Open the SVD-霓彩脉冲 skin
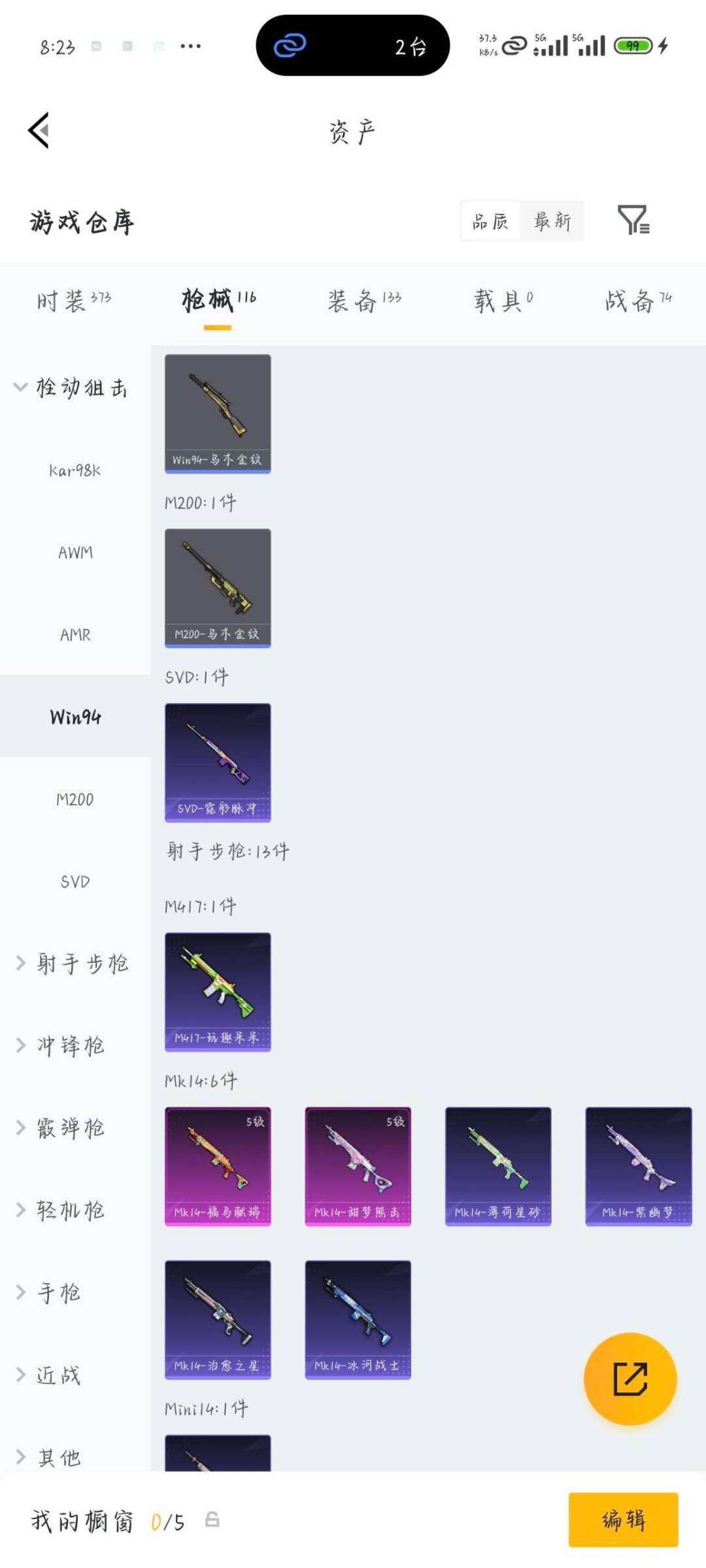 click(218, 762)
